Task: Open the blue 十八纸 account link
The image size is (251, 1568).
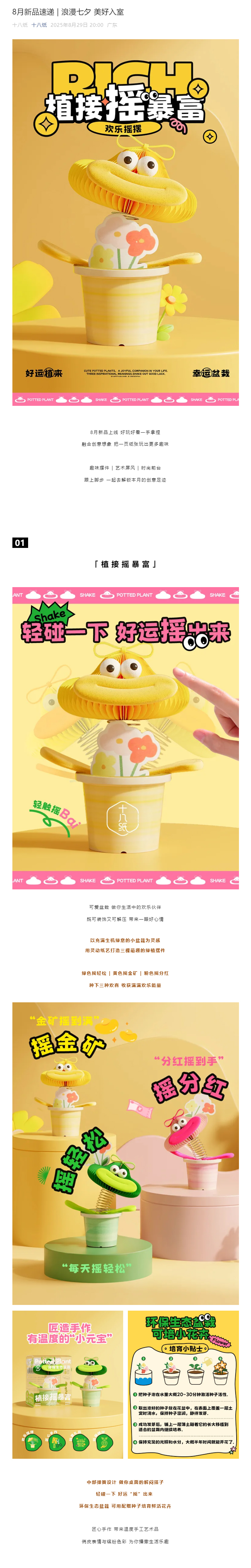Action: (x=39, y=25)
